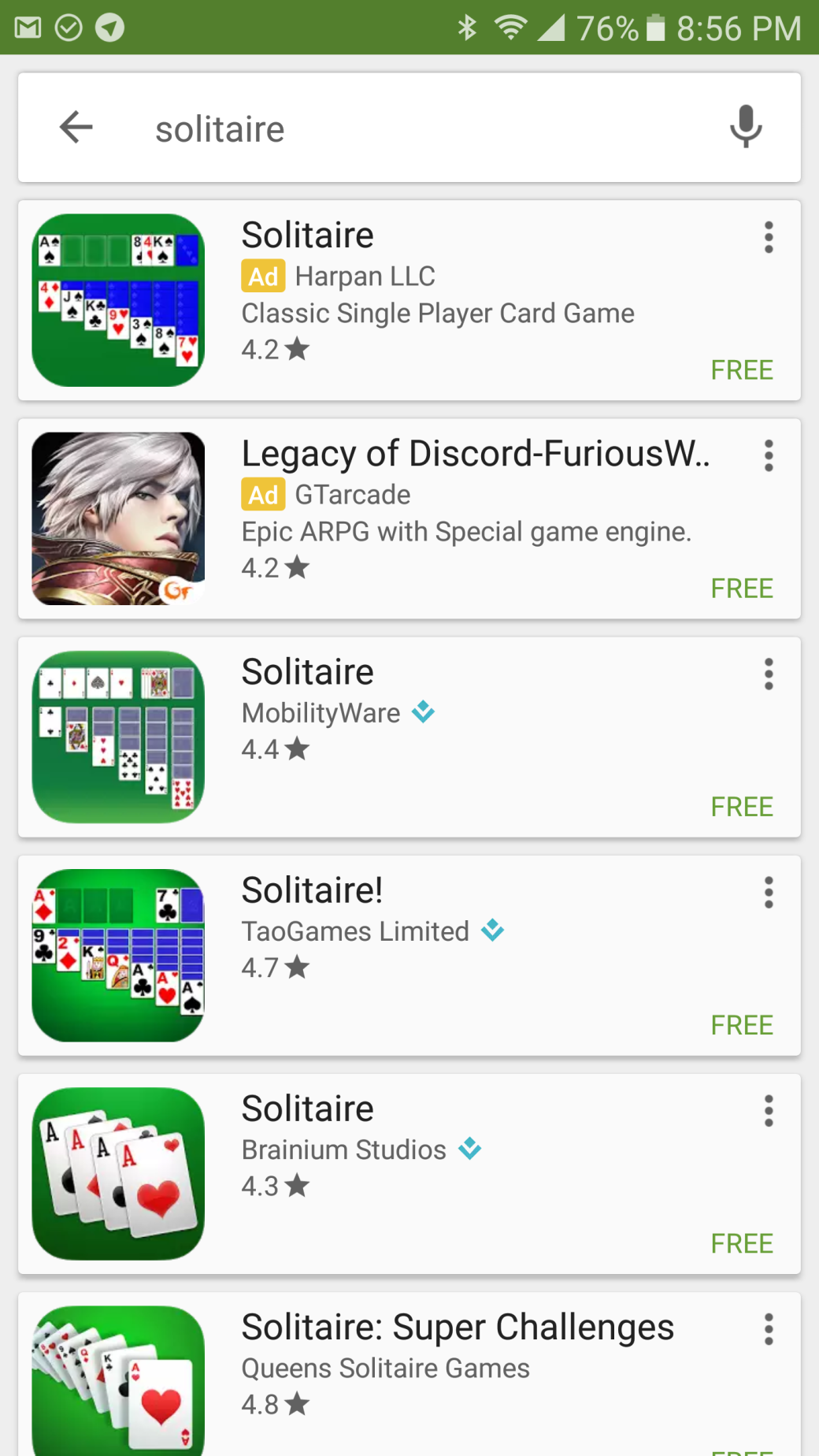Image resolution: width=819 pixels, height=1456 pixels.
Task: Open overflow menu for Brainium Studios Solitaire
Action: click(769, 1111)
